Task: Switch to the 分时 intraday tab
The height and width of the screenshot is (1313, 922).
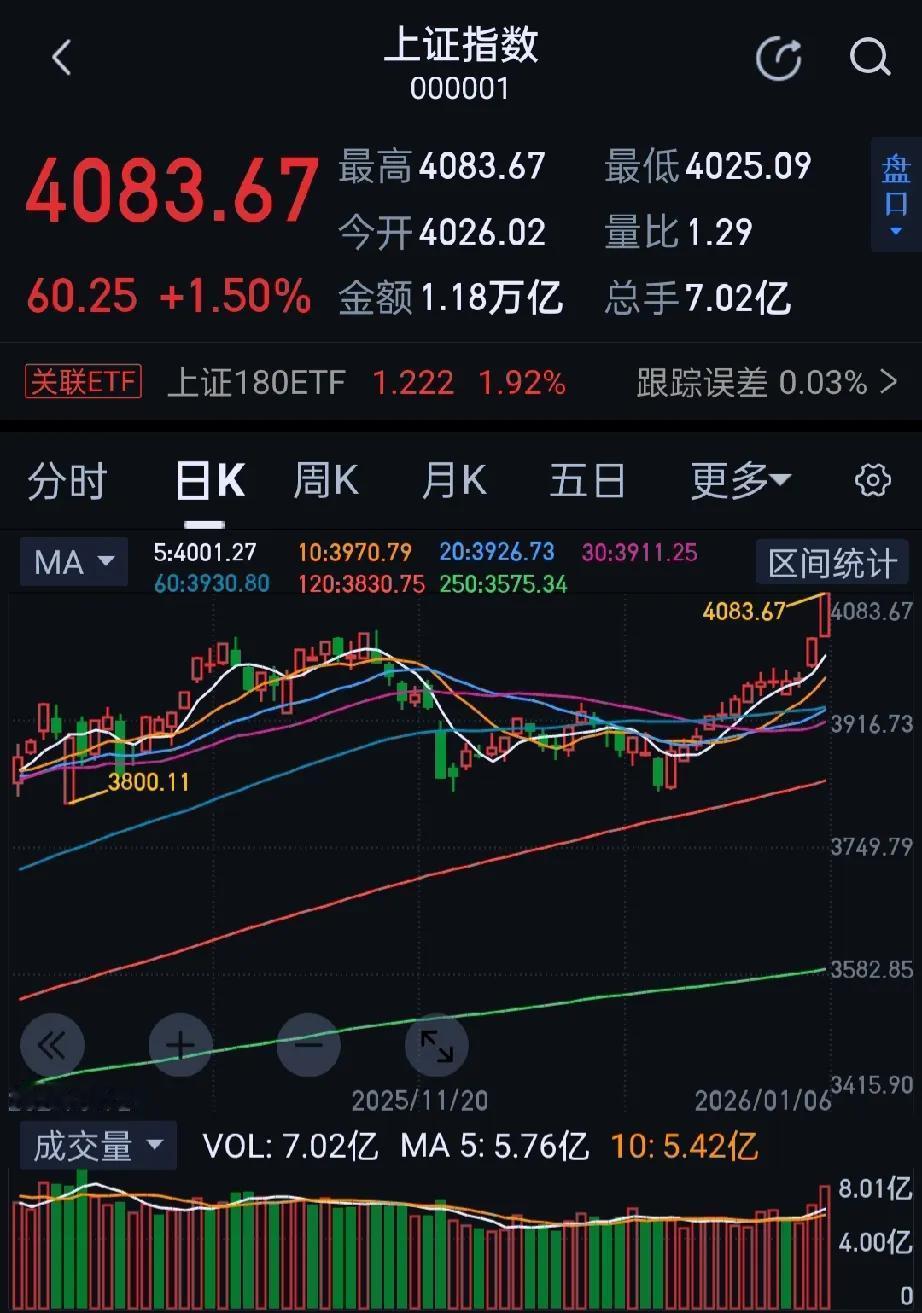Action: 66,481
